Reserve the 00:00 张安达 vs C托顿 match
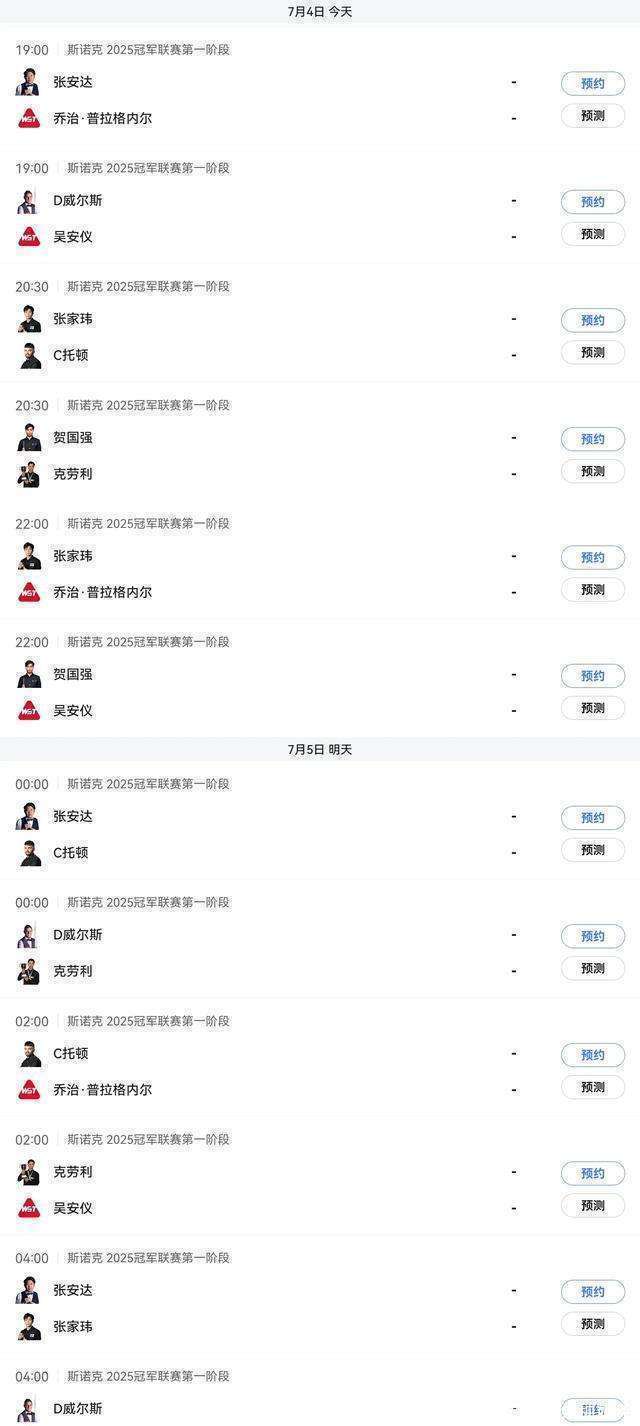 592,818
